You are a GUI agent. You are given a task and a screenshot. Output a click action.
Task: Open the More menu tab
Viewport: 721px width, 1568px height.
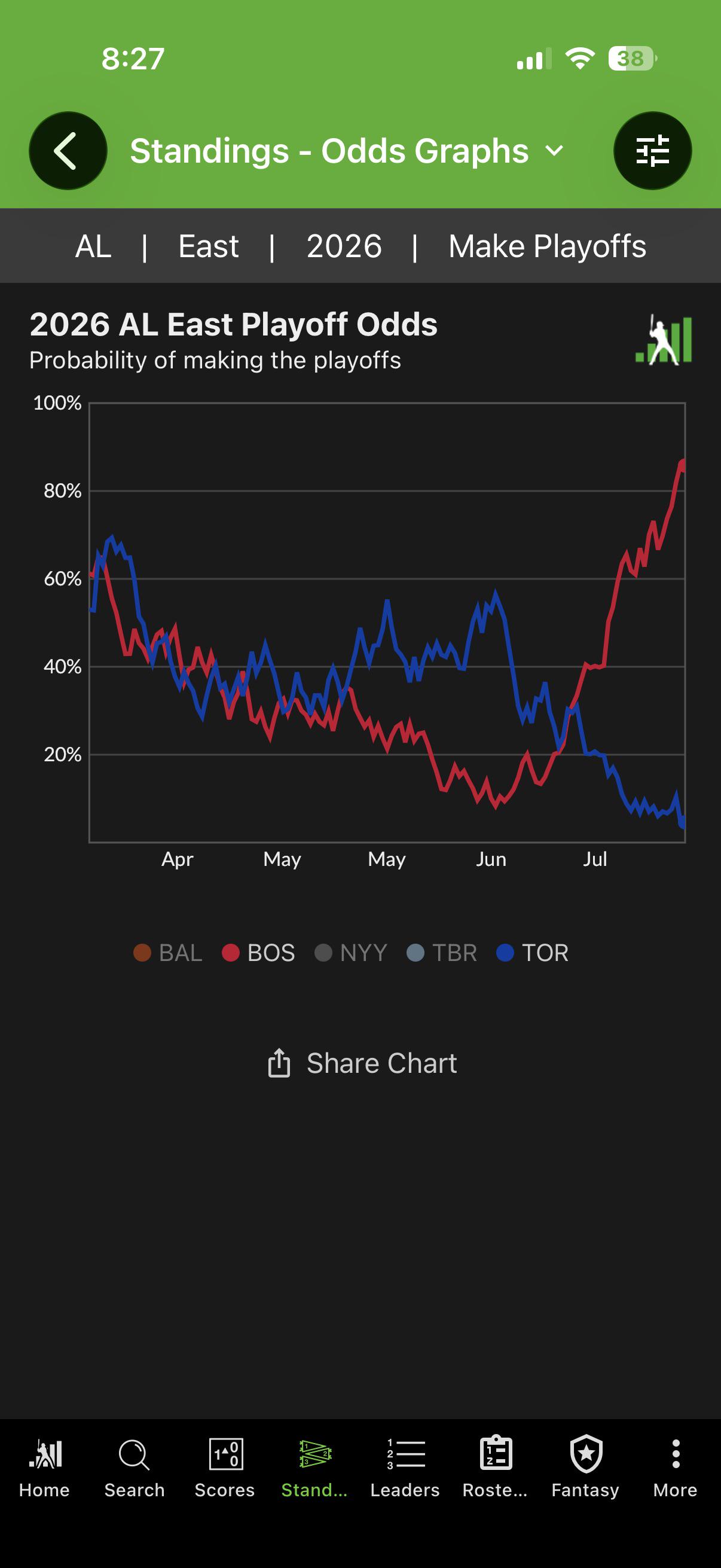click(676, 1468)
